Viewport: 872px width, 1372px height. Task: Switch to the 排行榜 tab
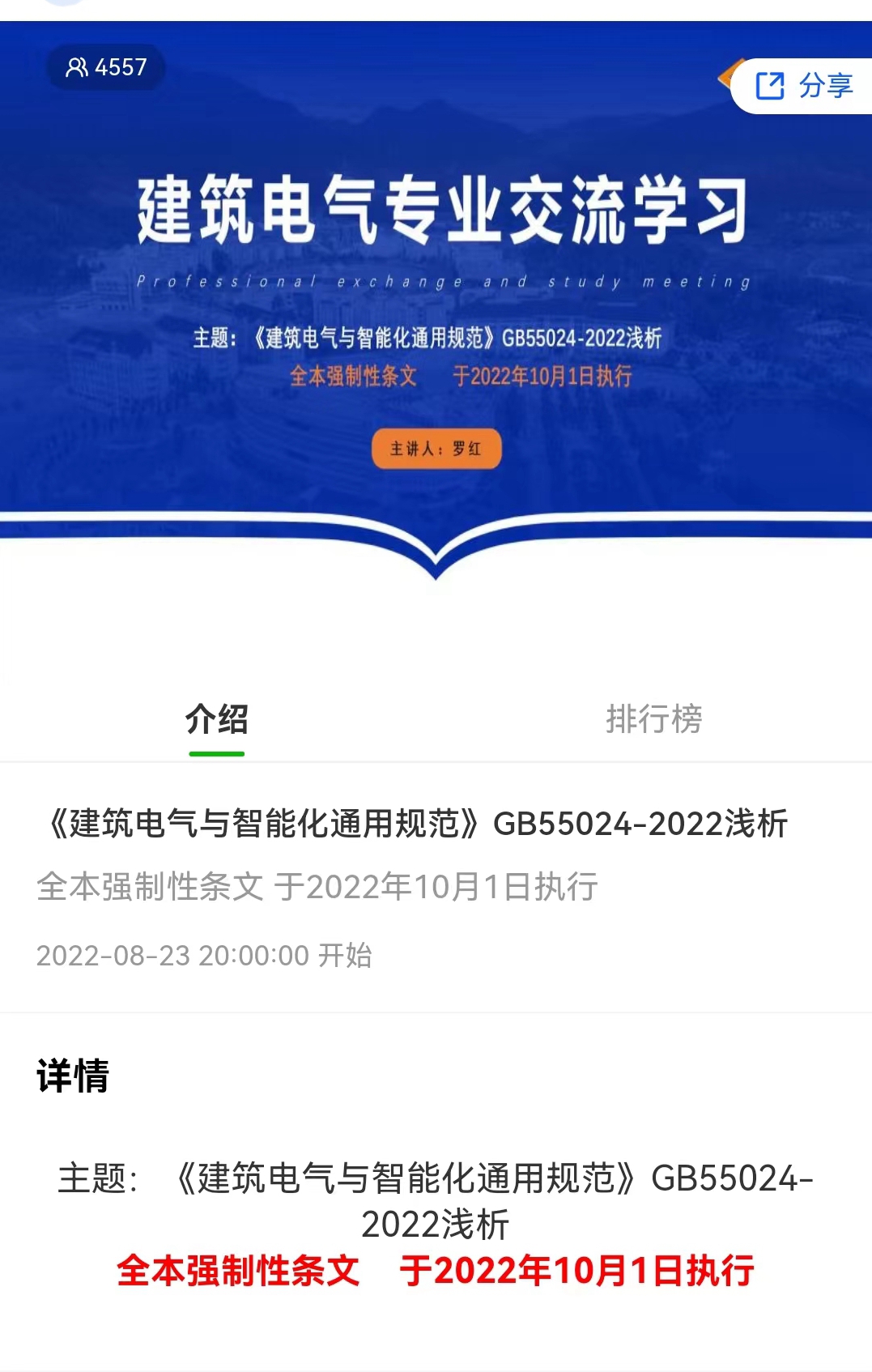point(653,719)
